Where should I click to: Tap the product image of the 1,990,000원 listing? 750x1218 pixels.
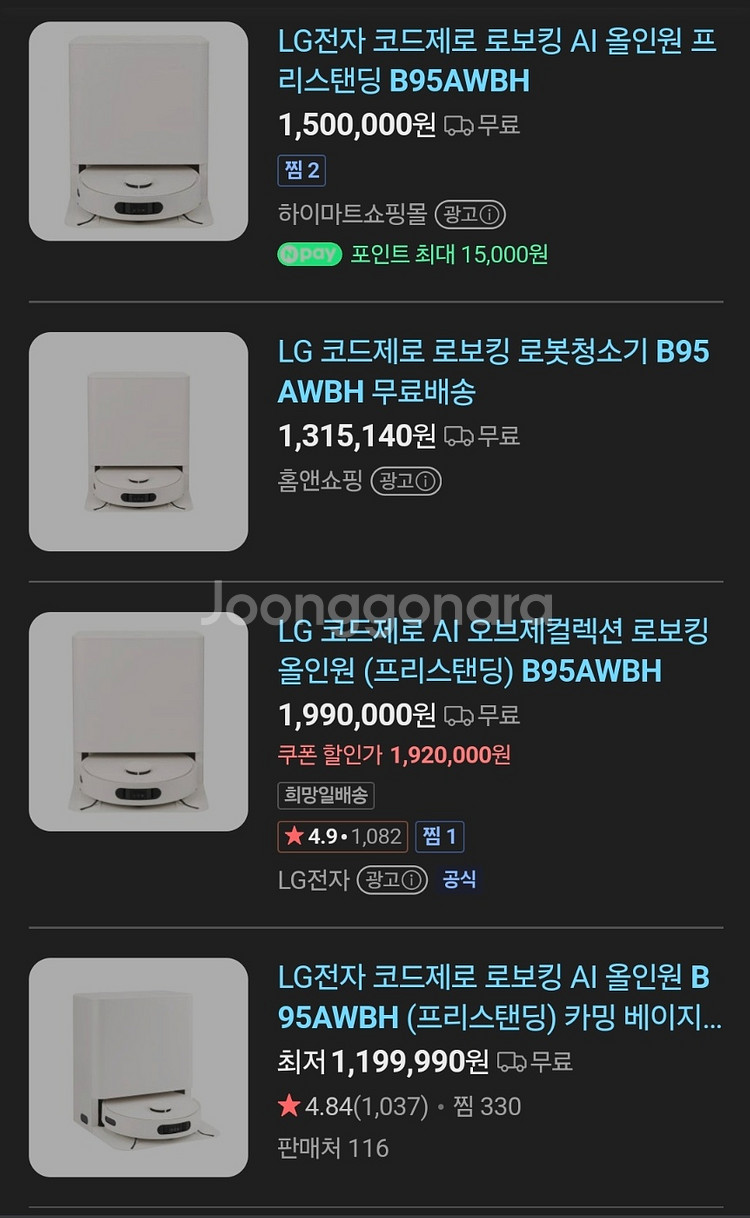(x=138, y=721)
